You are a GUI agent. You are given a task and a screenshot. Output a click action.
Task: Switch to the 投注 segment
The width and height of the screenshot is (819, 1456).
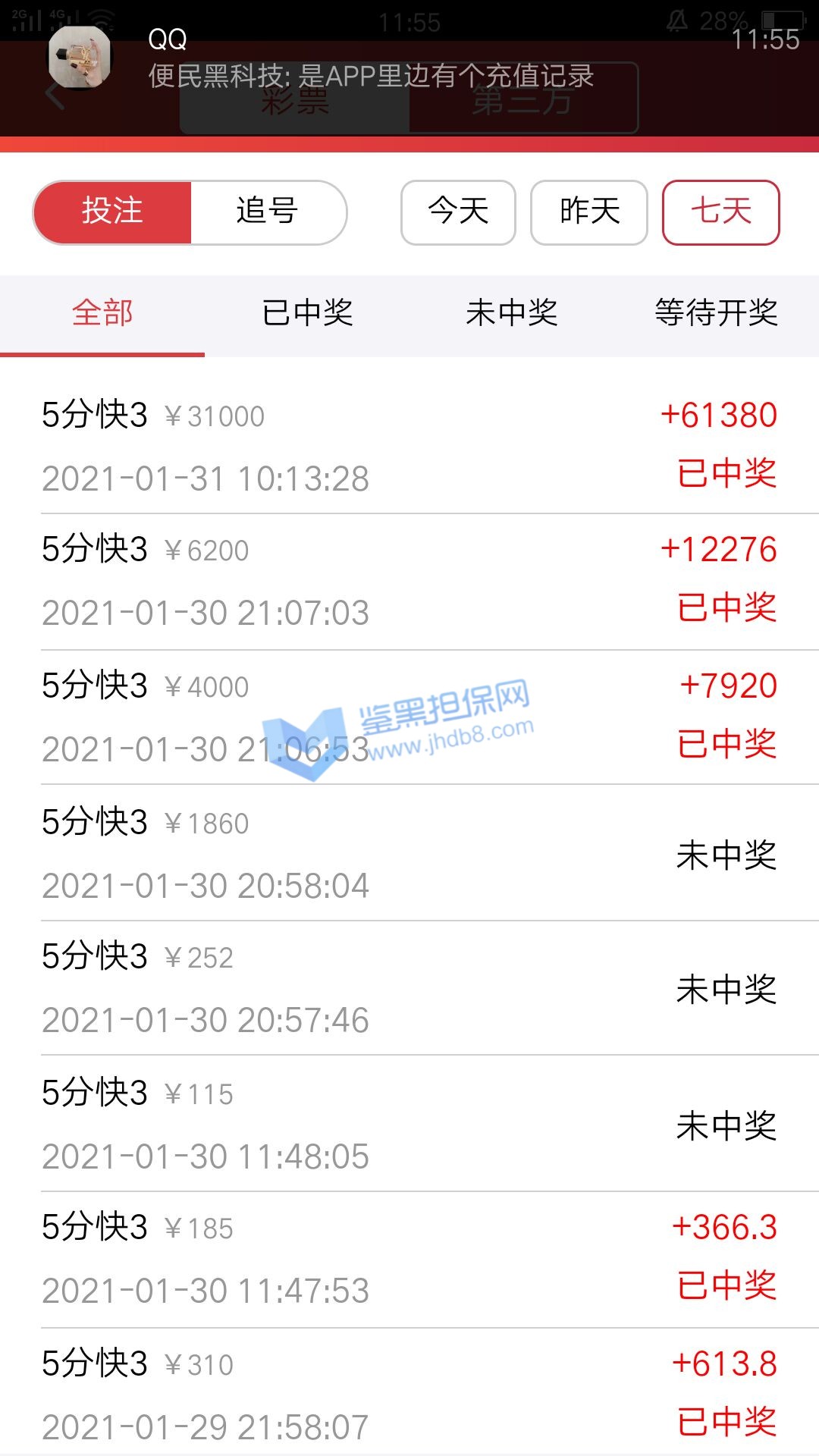(x=112, y=212)
